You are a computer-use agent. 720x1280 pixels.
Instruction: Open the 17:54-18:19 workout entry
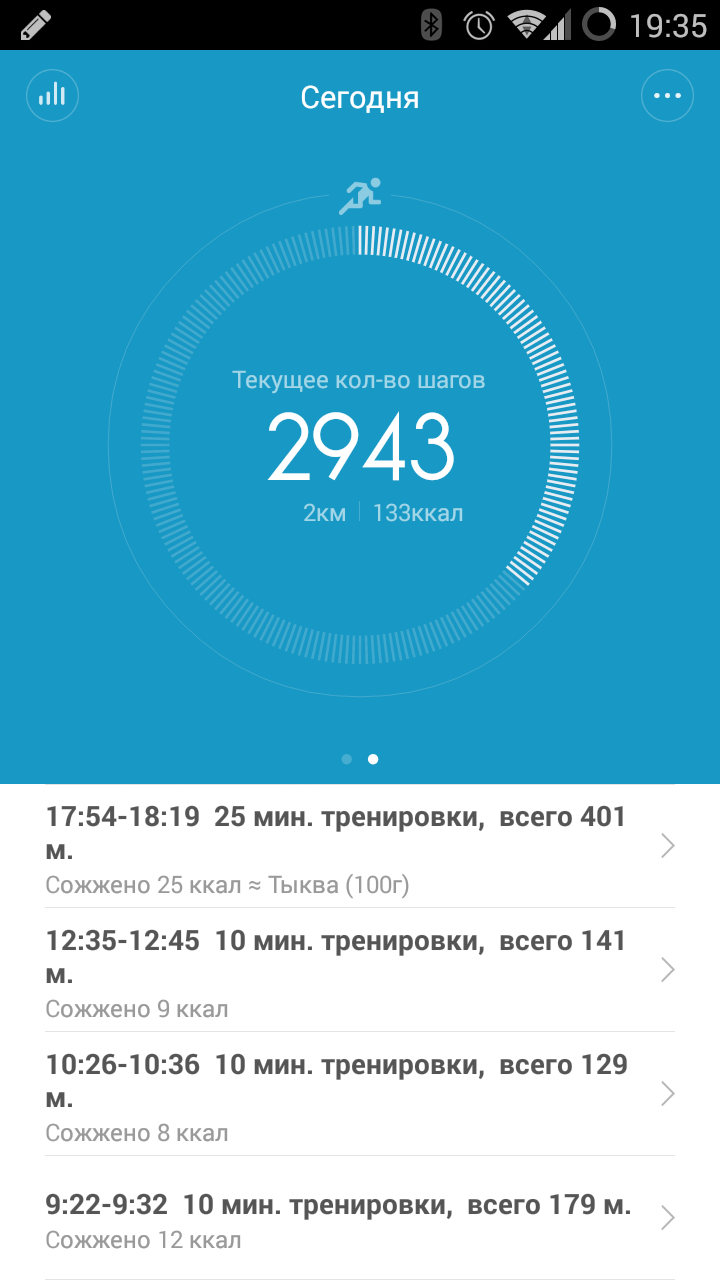pyautogui.click(x=360, y=846)
